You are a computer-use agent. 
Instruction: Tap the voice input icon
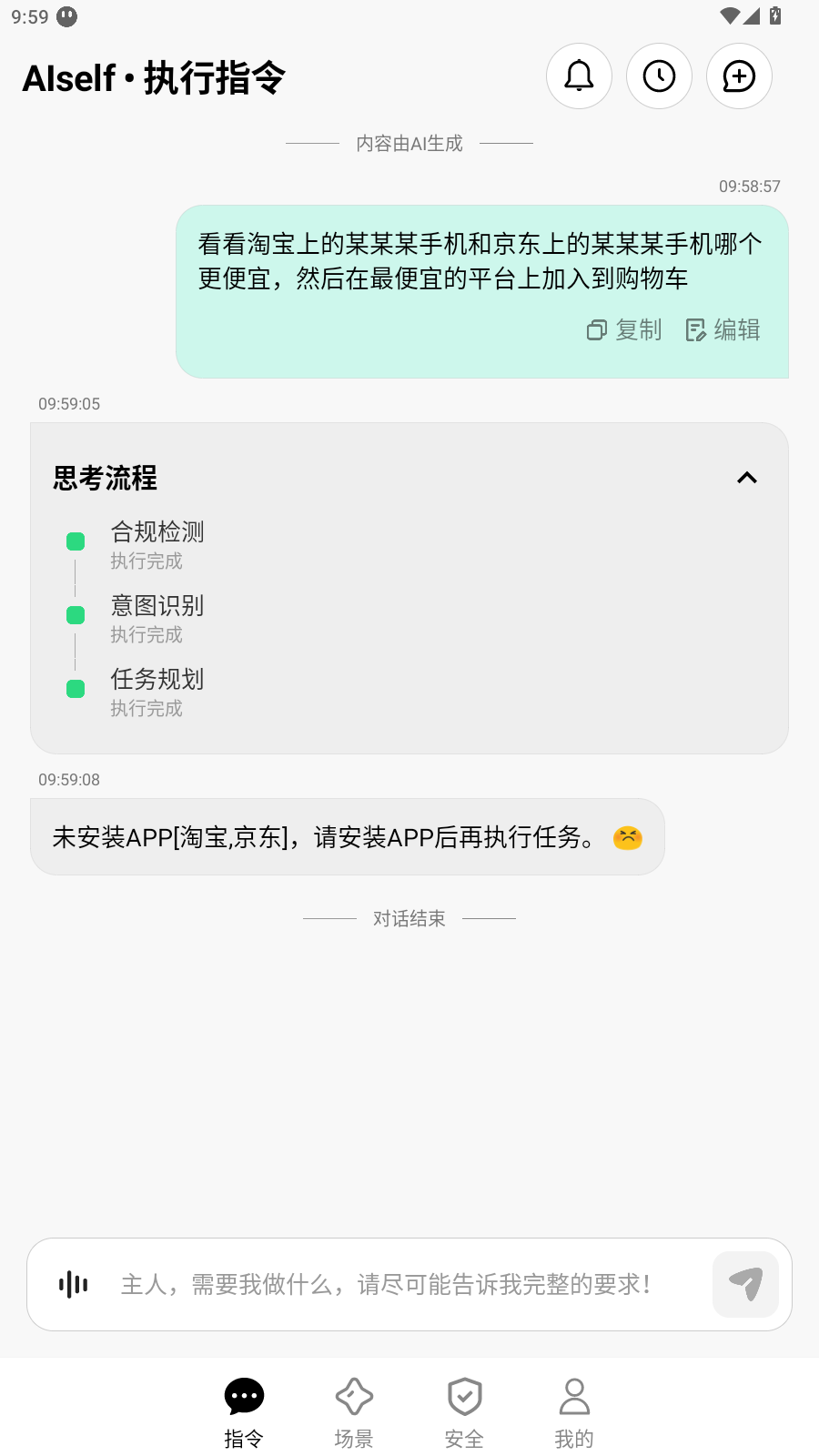(74, 1284)
